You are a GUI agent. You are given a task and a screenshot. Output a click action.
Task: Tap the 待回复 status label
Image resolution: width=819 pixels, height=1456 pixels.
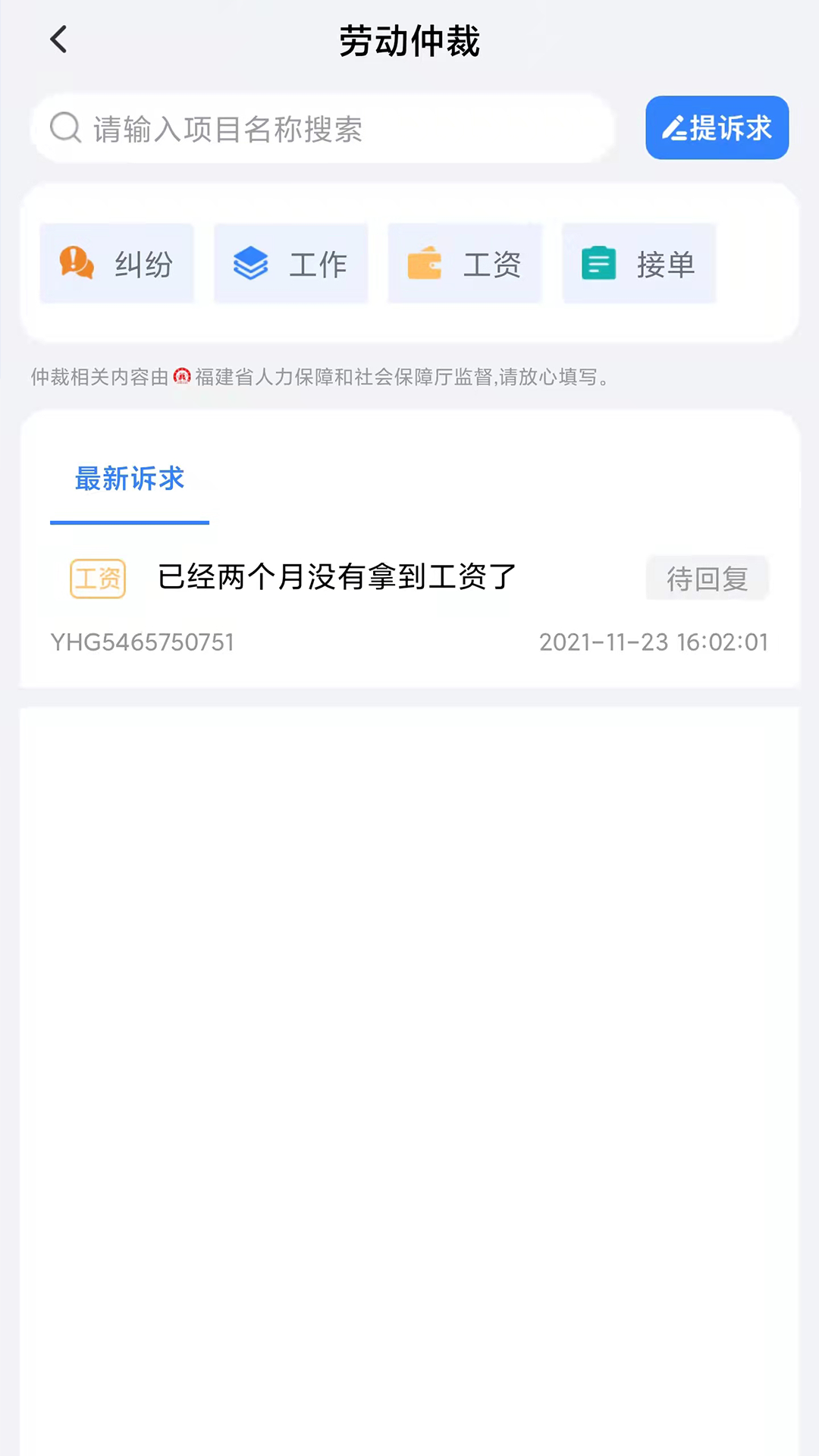click(707, 578)
